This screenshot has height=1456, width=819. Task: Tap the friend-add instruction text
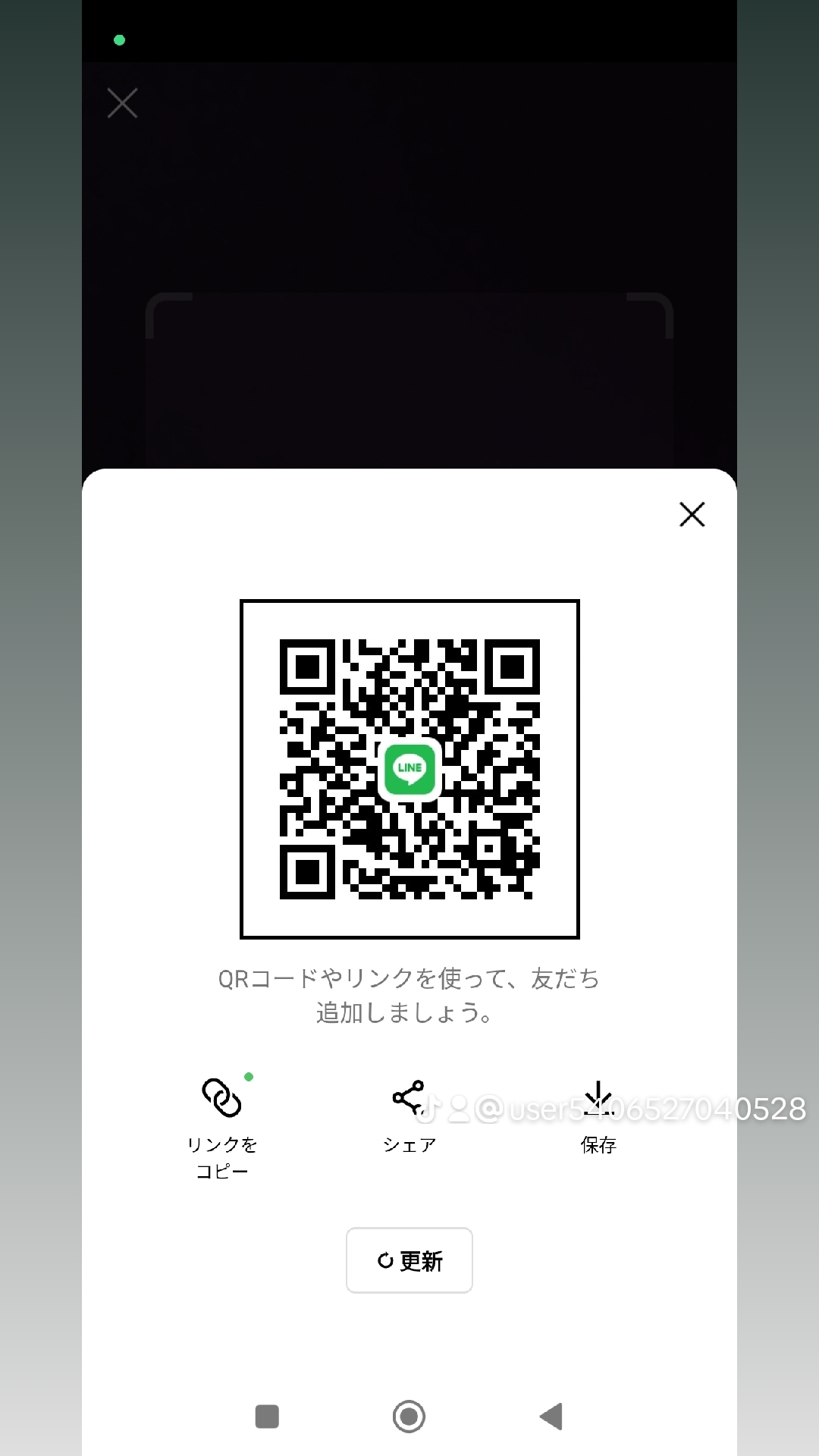(x=409, y=993)
